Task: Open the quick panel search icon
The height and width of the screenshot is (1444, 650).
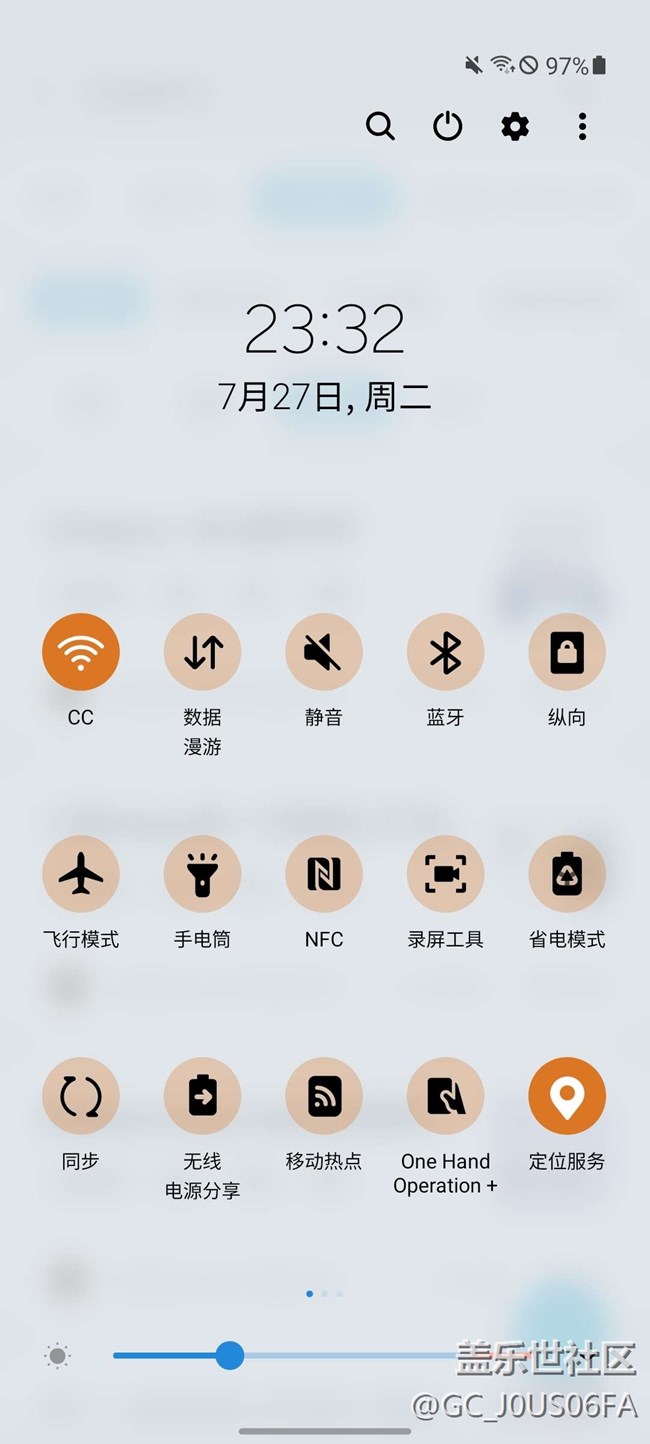Action: click(x=380, y=127)
